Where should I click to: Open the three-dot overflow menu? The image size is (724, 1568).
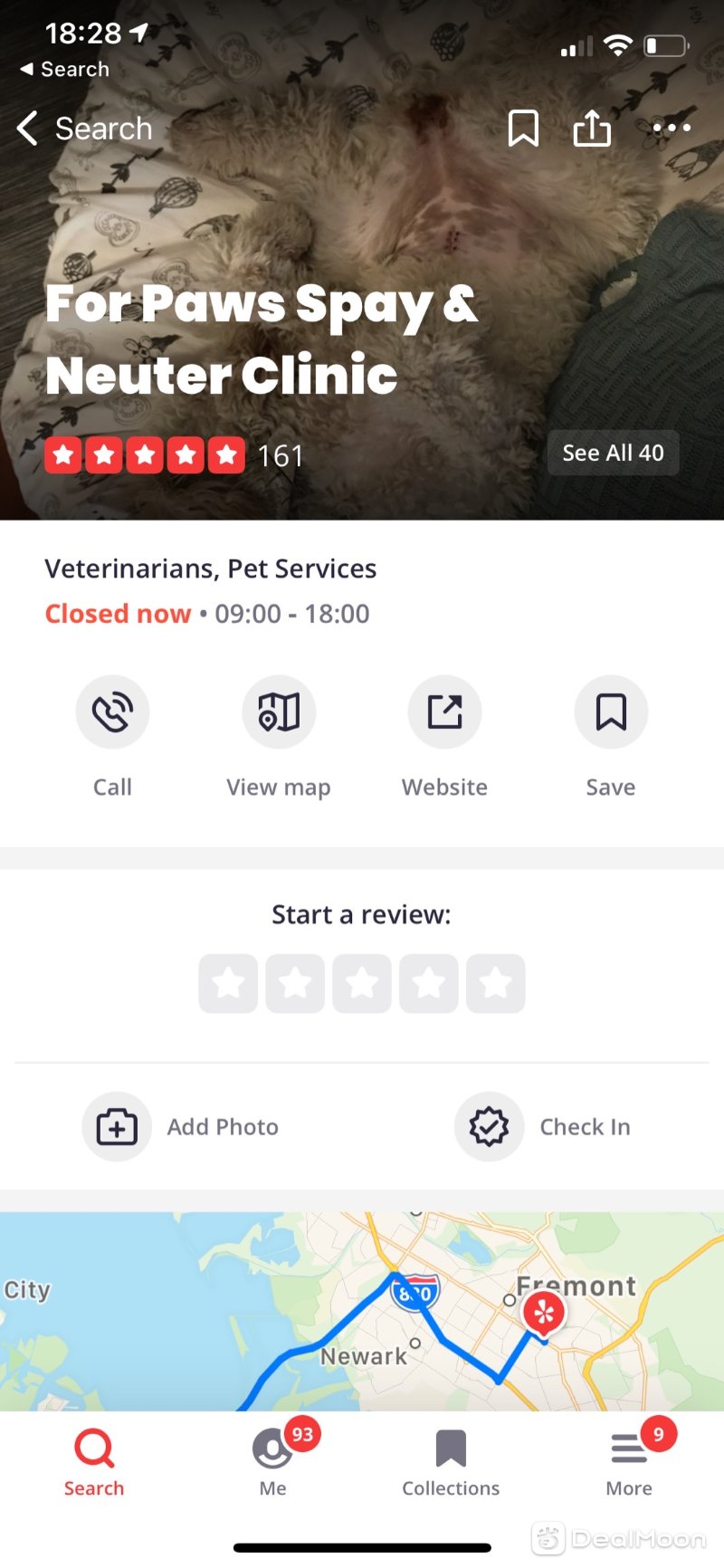point(672,129)
